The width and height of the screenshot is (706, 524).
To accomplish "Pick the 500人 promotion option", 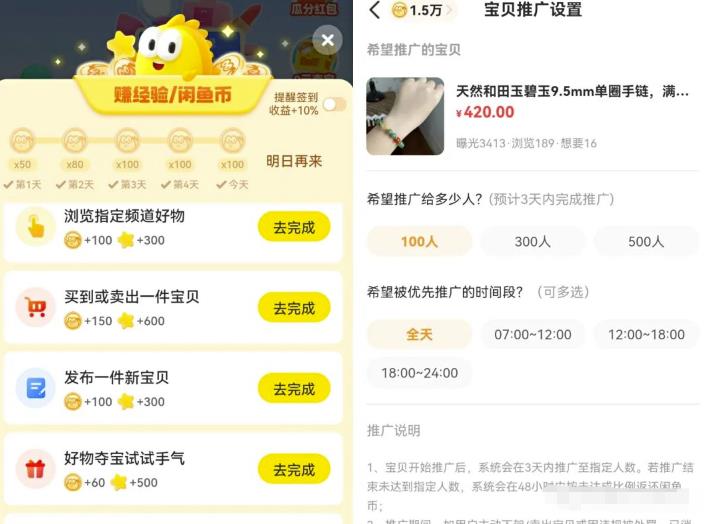I will point(646,241).
